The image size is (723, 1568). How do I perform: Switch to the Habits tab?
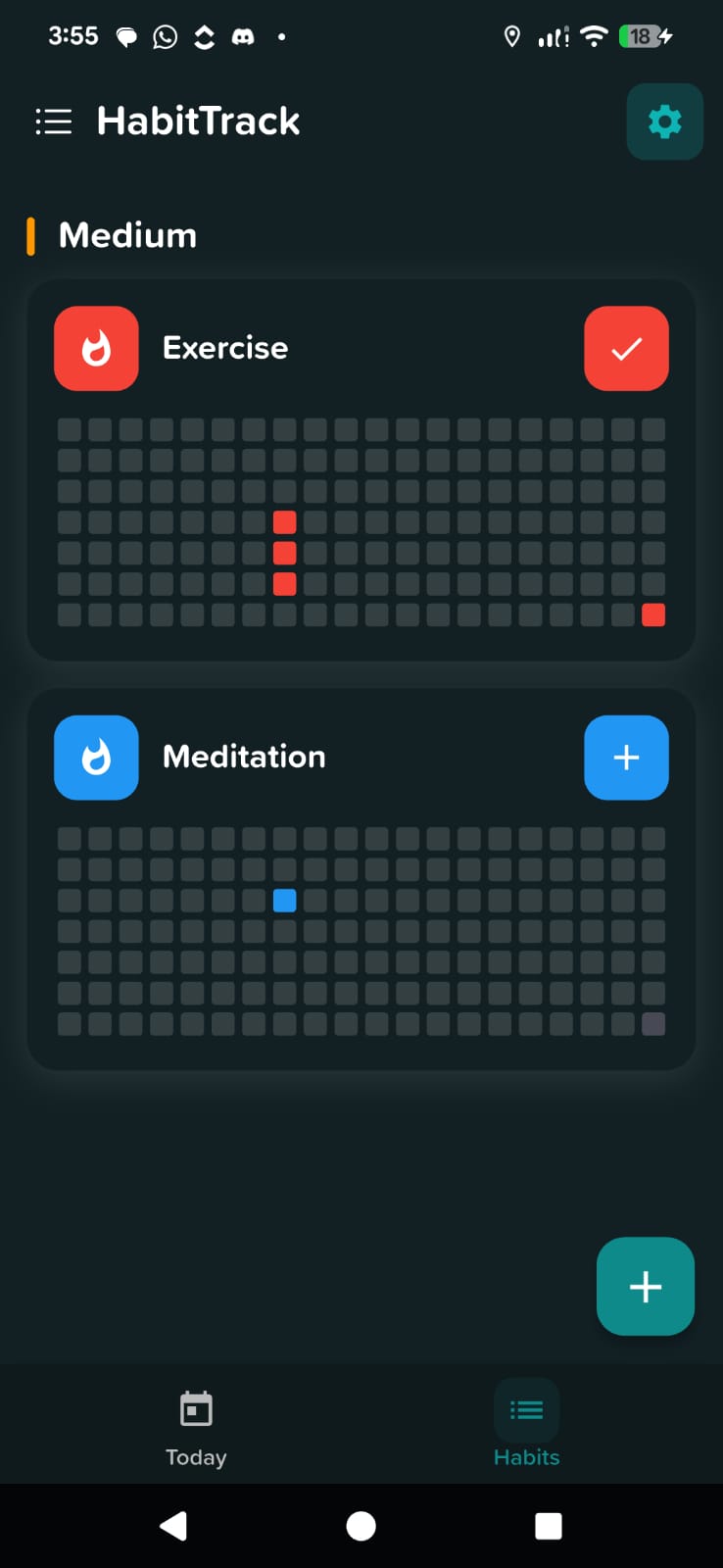click(x=526, y=1426)
